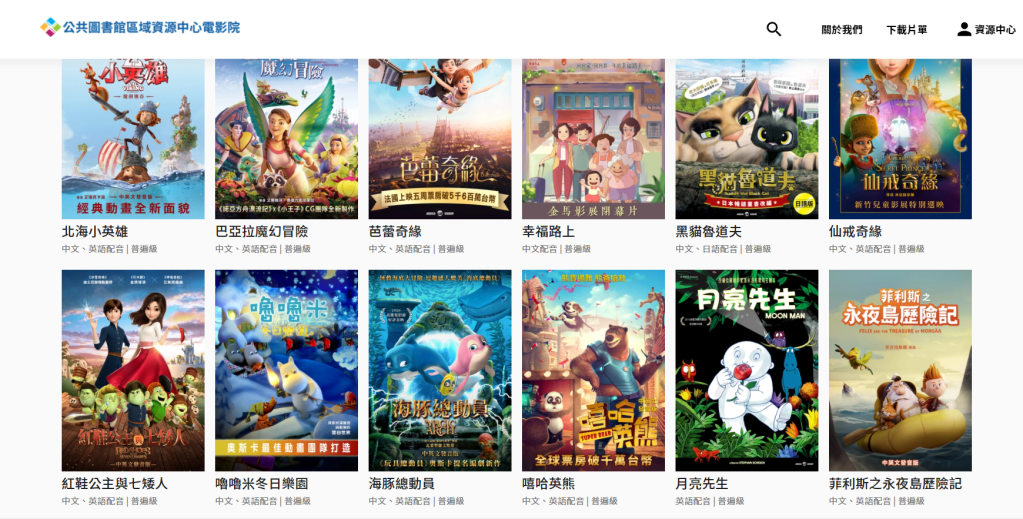1023x519 pixels.
Task: Open the 關於我們 page
Action: [841, 30]
